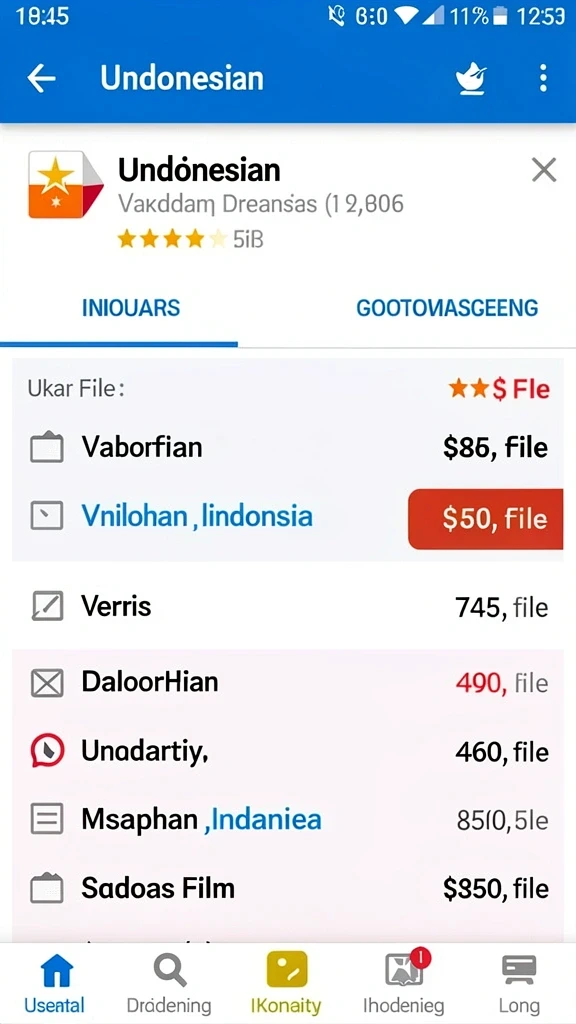The width and height of the screenshot is (576, 1024).
Task: Open the Dradening search tab
Action: pos(169,982)
